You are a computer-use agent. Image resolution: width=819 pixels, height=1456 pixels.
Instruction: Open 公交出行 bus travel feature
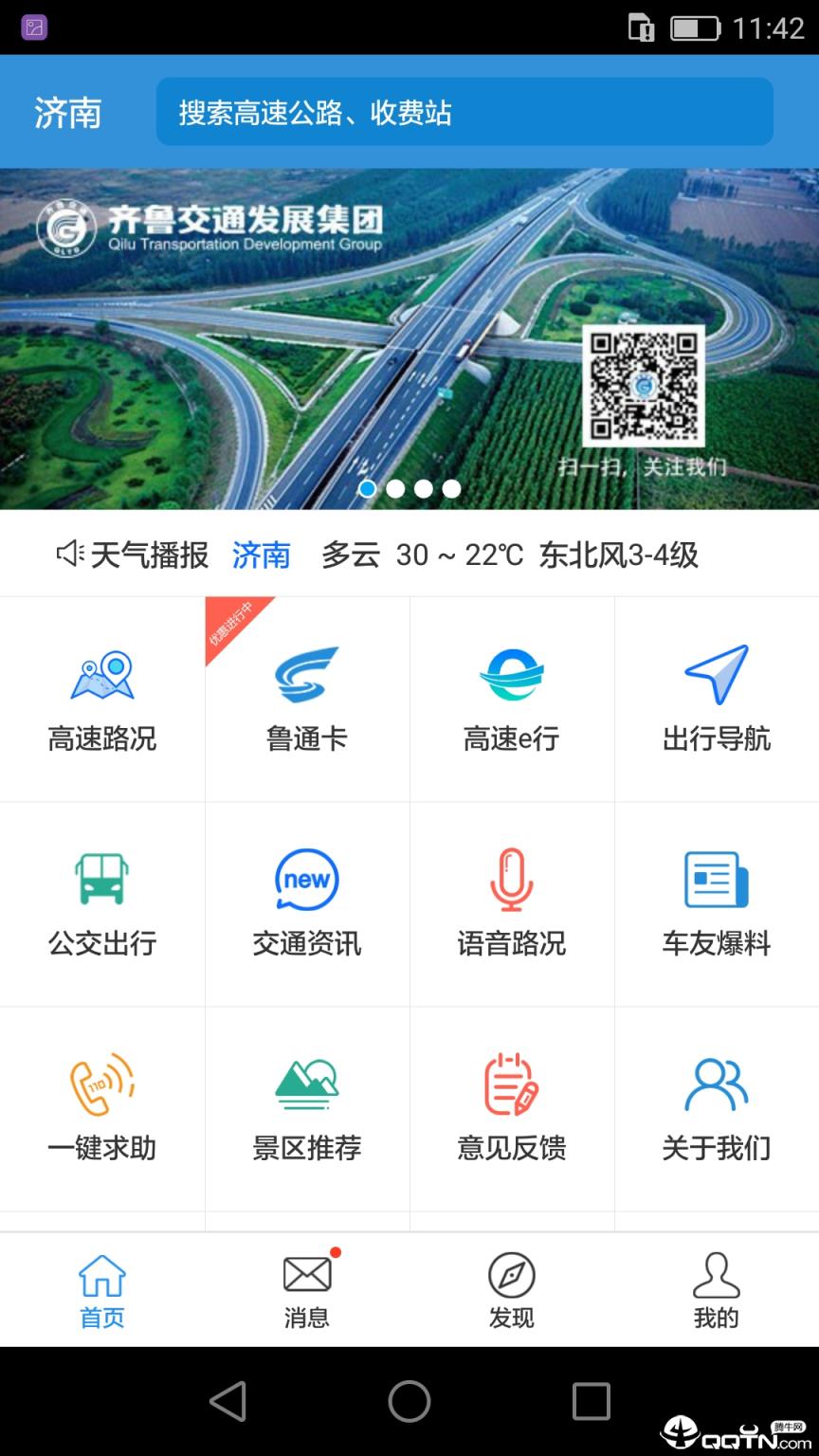(x=102, y=903)
